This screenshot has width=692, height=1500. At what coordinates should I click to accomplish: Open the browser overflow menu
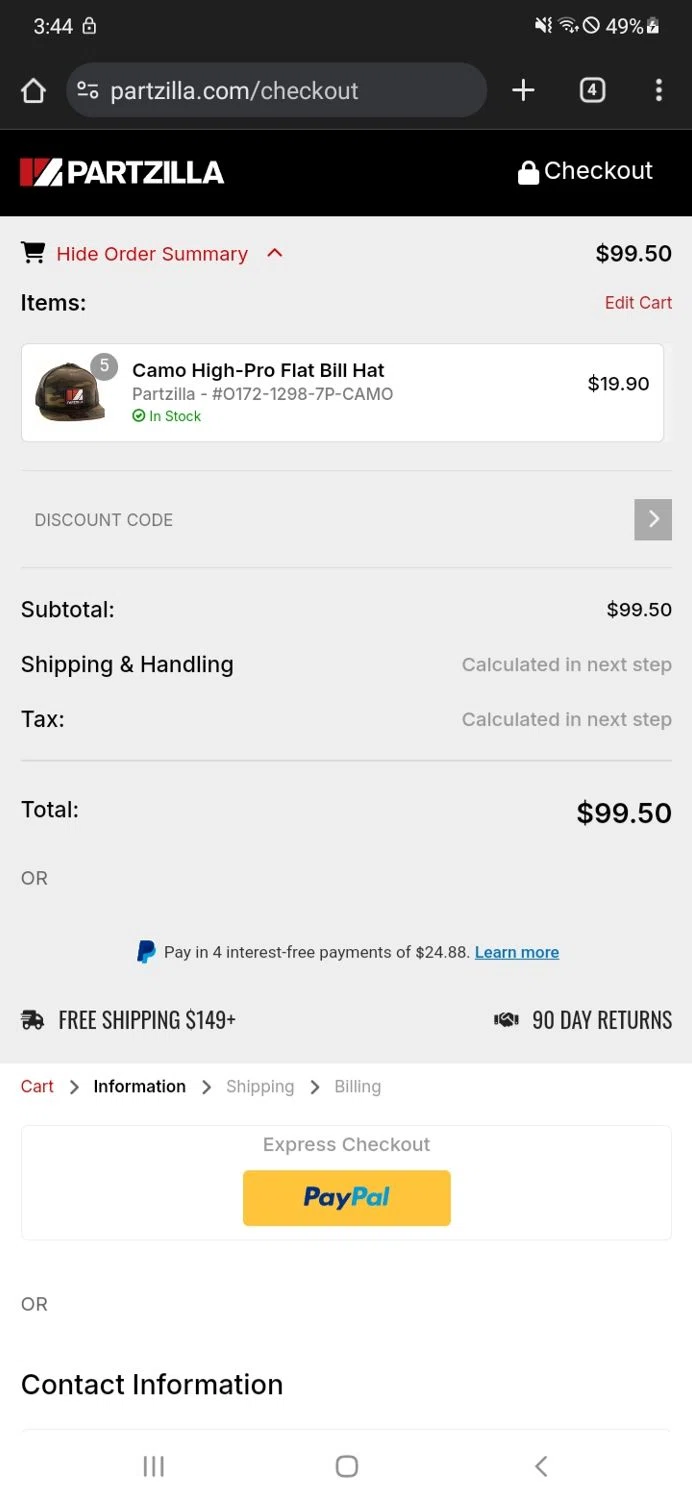coord(658,91)
